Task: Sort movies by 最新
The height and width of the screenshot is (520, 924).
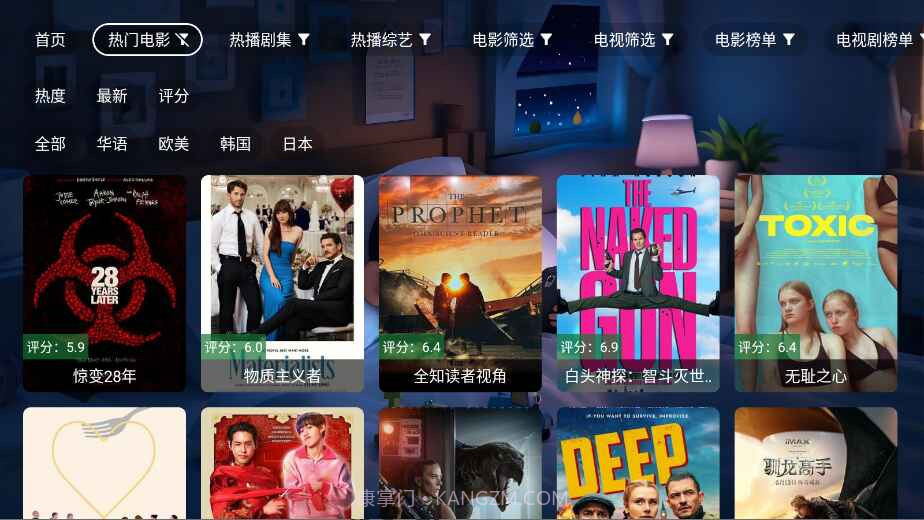Action: coord(112,96)
